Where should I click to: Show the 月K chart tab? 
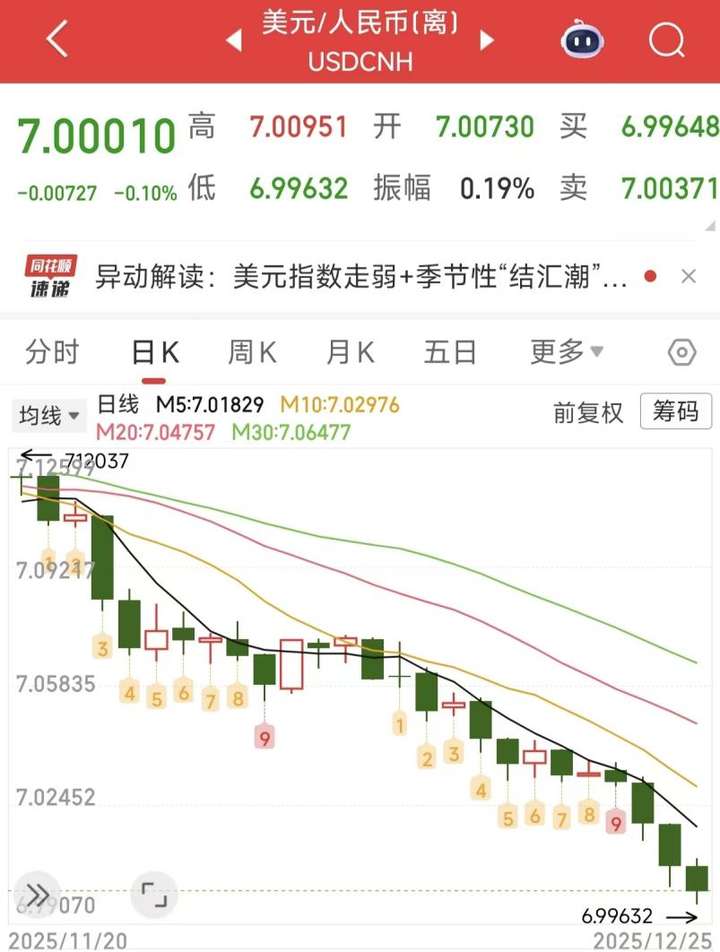350,352
